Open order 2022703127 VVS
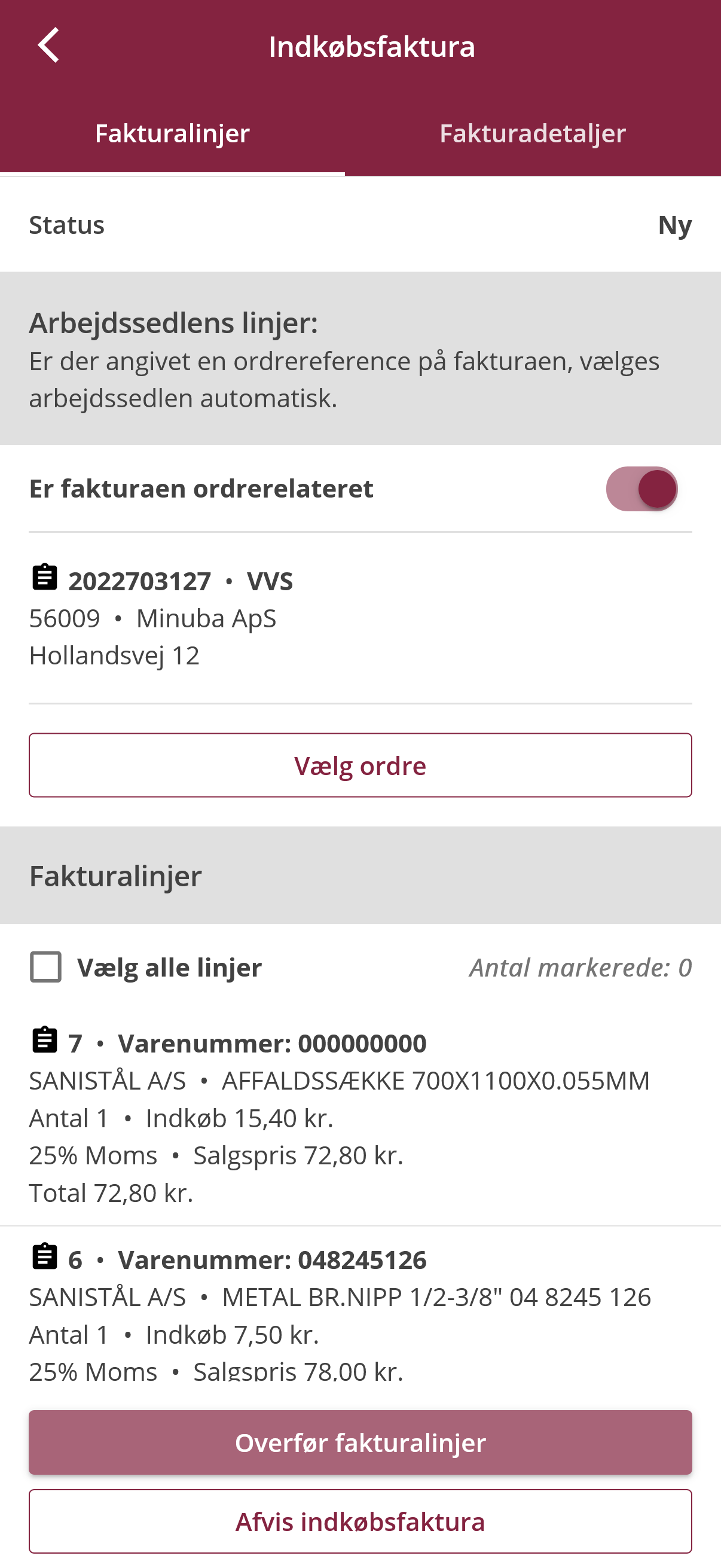721x1568 pixels. pos(360,618)
